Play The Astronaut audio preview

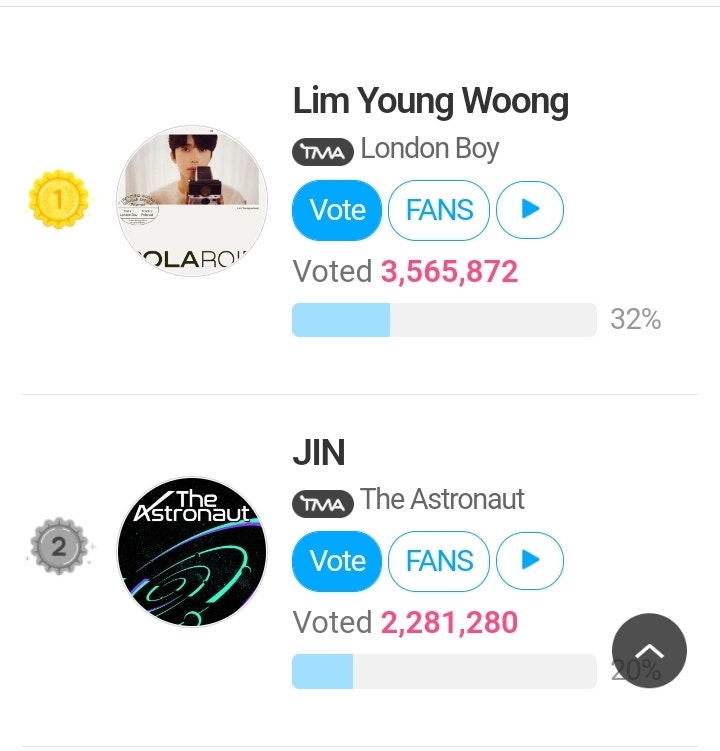click(530, 561)
